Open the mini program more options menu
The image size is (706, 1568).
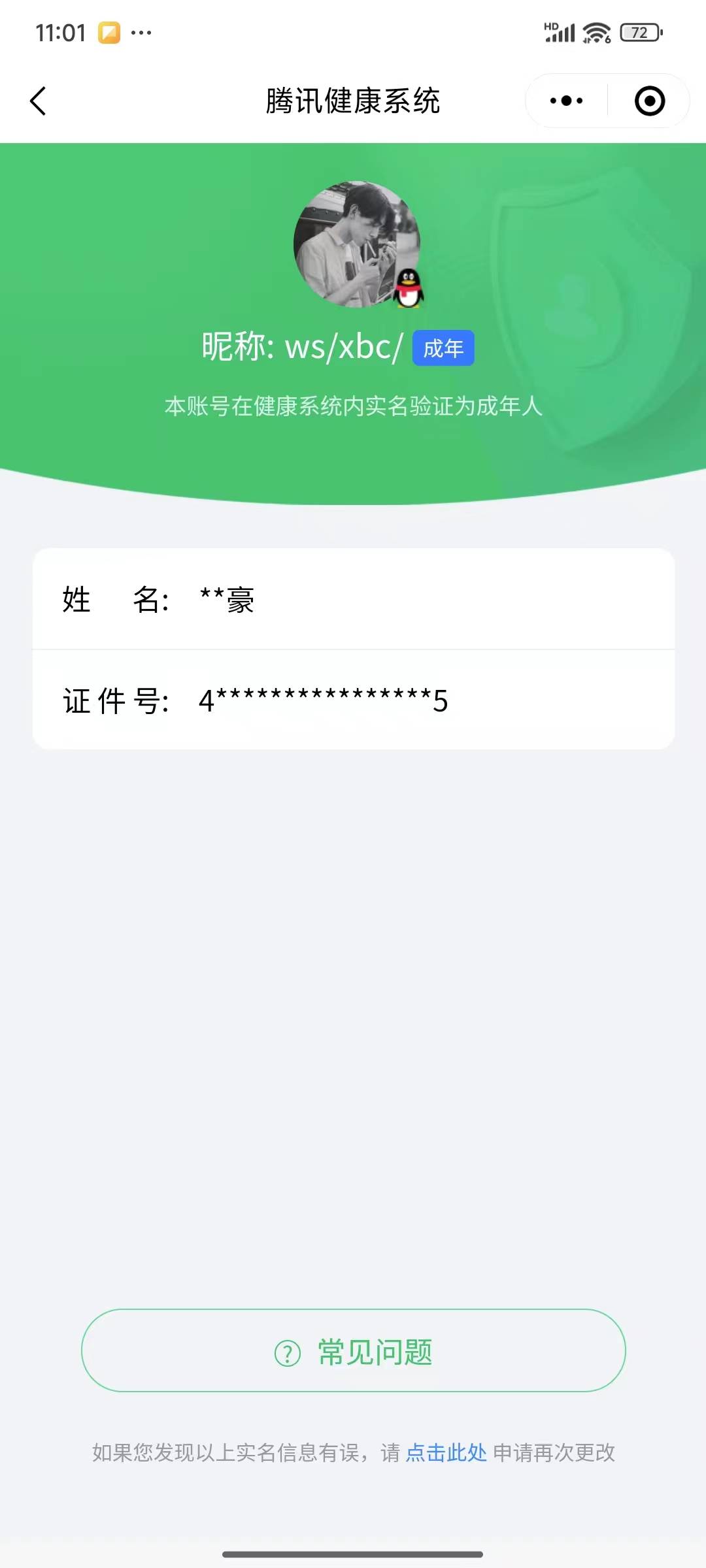(566, 101)
